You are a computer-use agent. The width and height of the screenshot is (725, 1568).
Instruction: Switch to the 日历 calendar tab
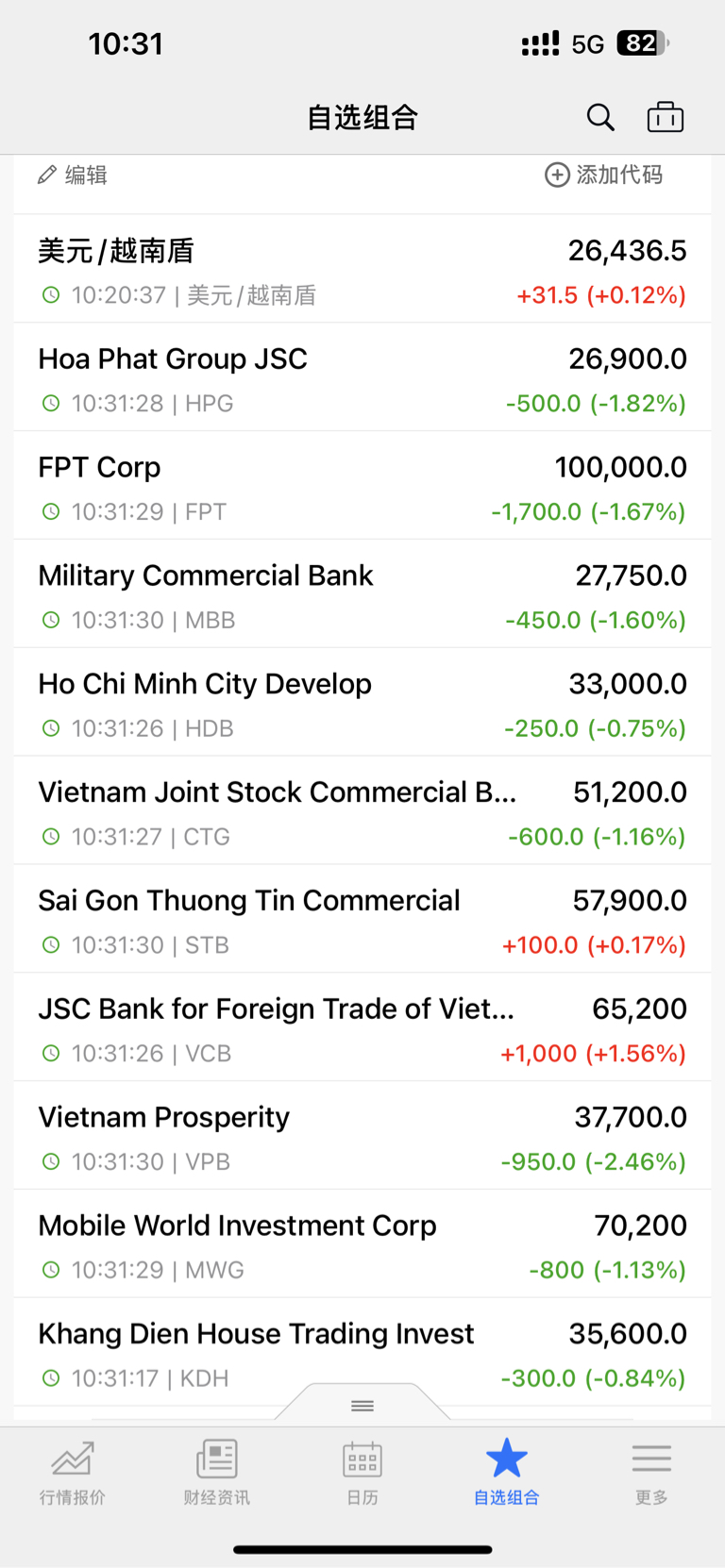(x=362, y=1472)
